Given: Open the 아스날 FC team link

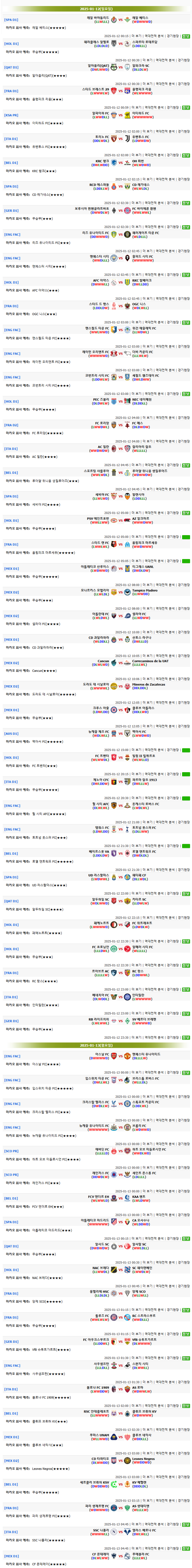Looking at the screenshot, I should click(x=102, y=1054).
